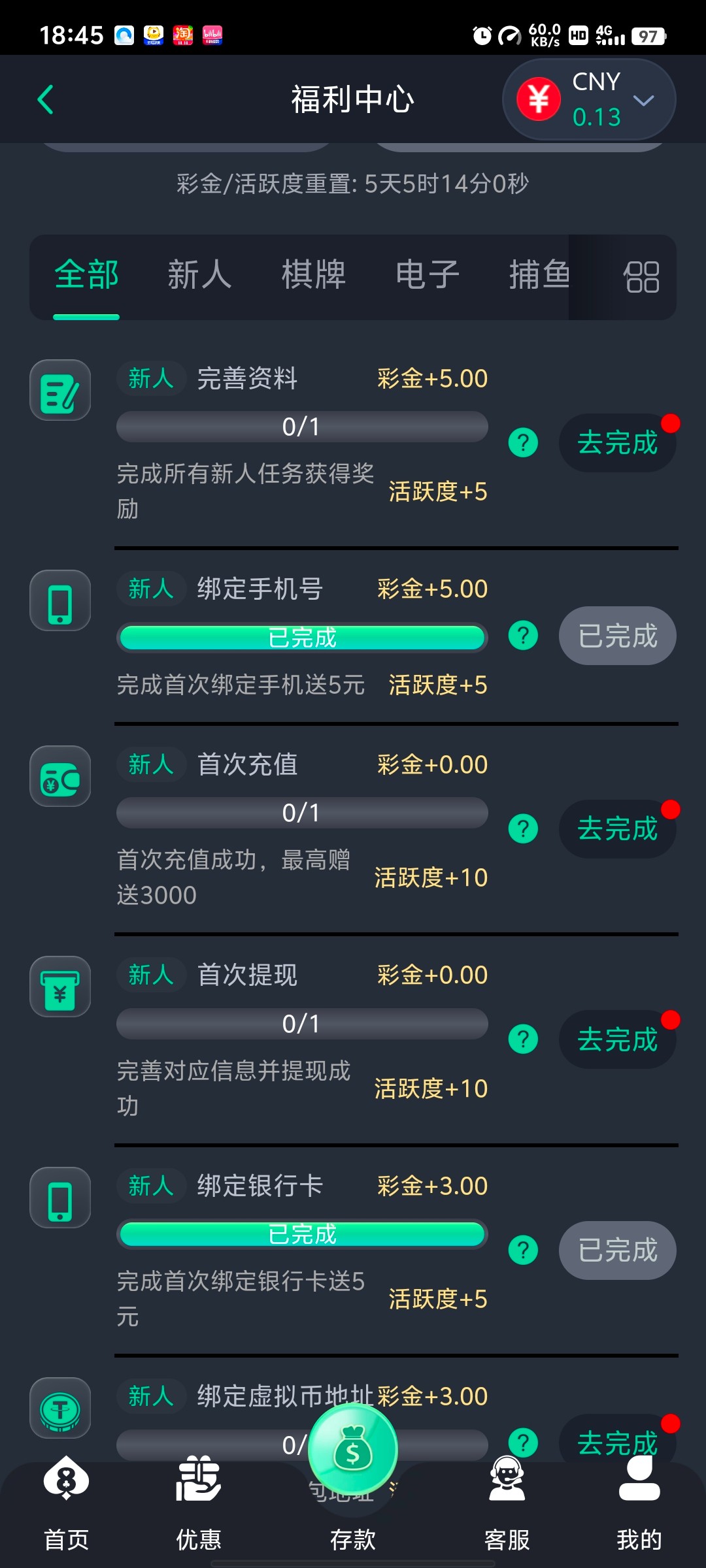Select the spade-shaped 首页 home icon
Image resolution: width=706 pixels, height=1568 pixels.
[66, 1480]
